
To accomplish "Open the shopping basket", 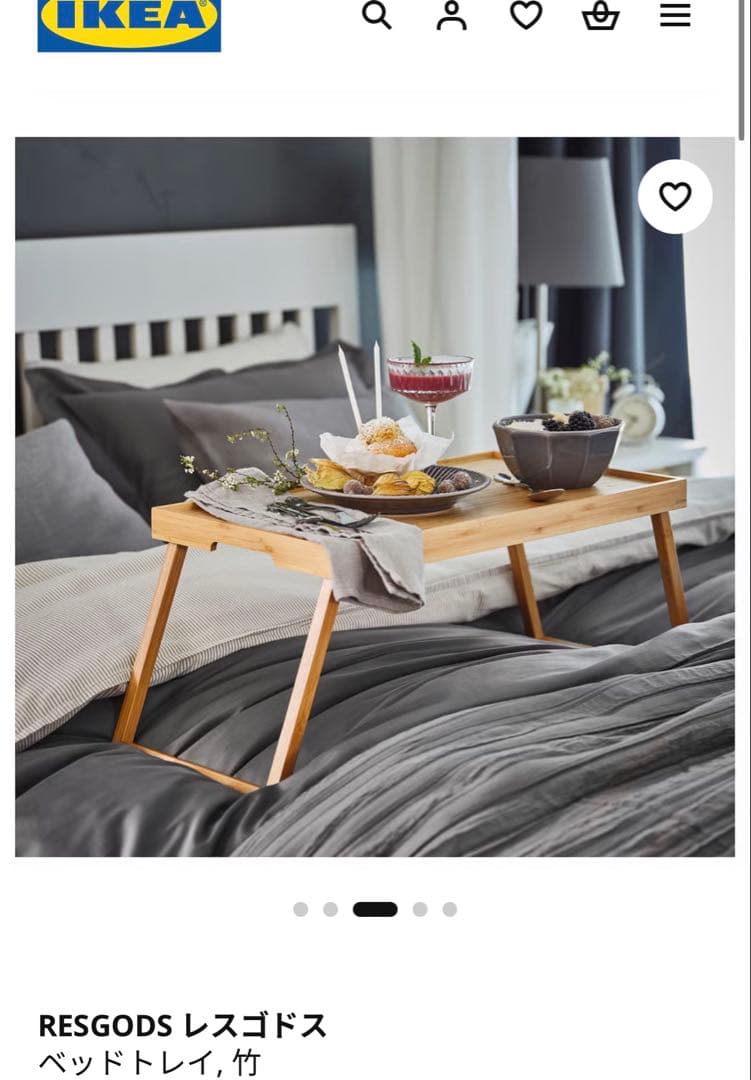I will [600, 15].
